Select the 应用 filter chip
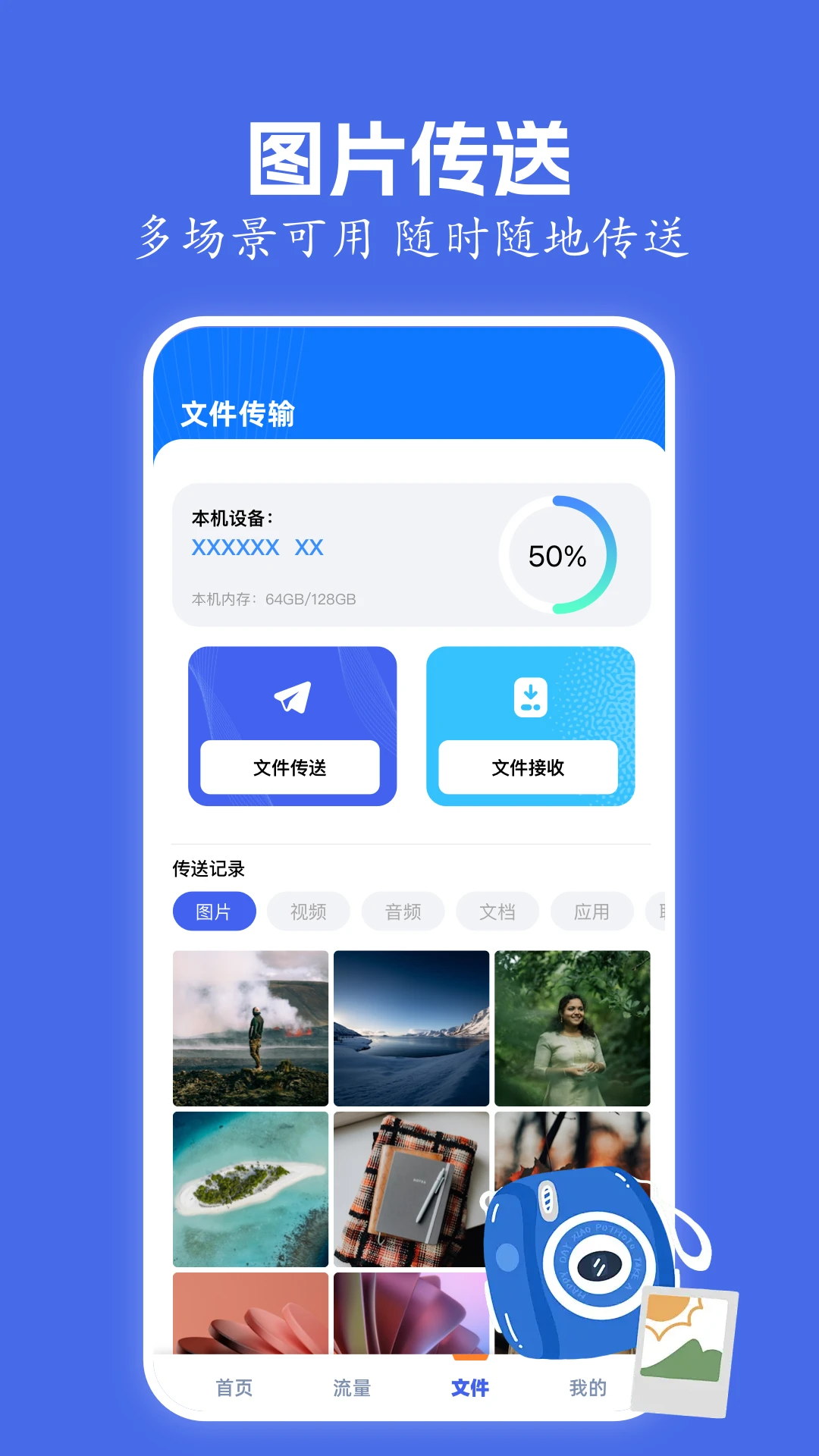Viewport: 819px width, 1456px height. click(x=591, y=911)
